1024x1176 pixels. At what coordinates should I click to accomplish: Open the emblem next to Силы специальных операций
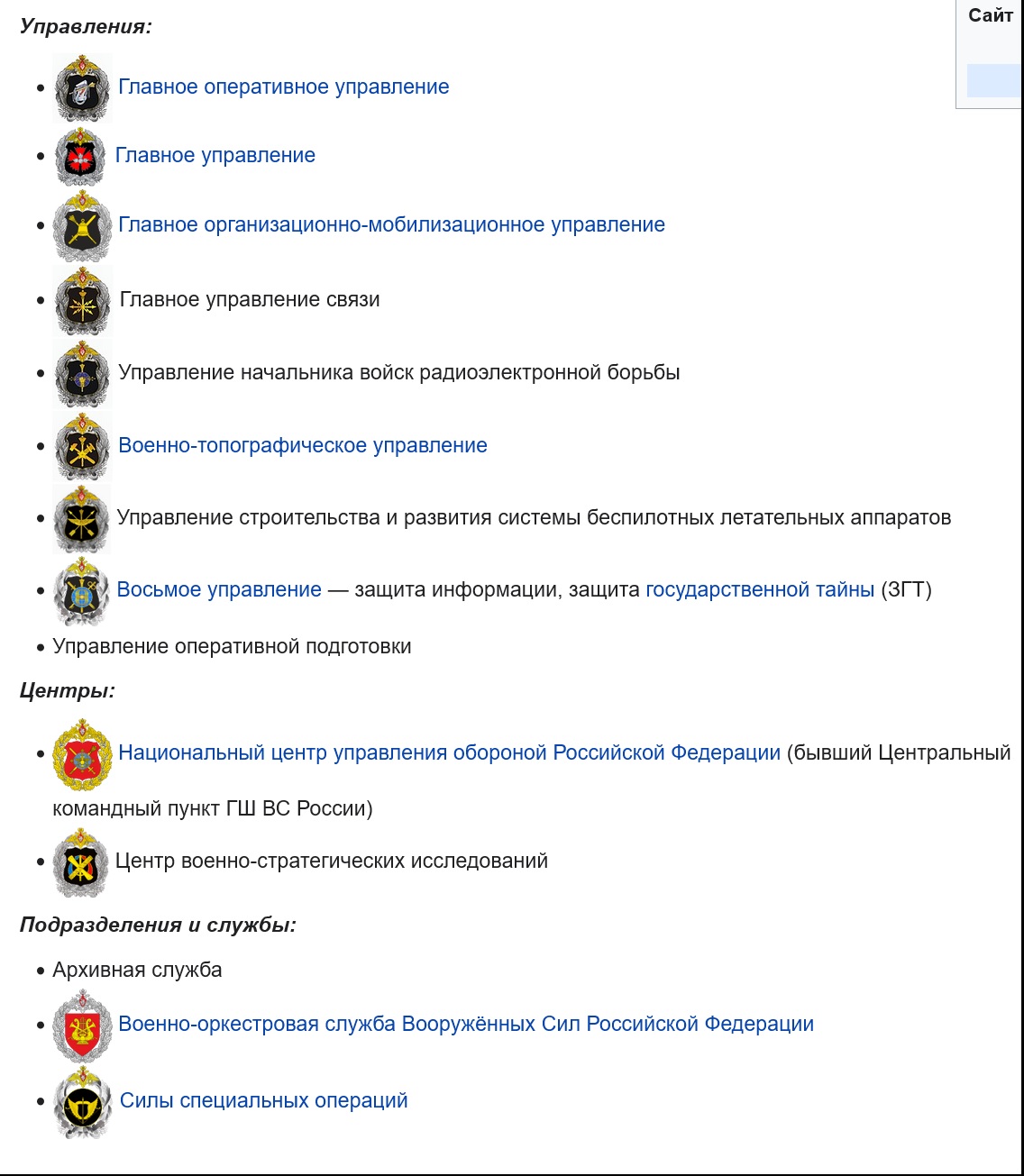coord(83,1101)
